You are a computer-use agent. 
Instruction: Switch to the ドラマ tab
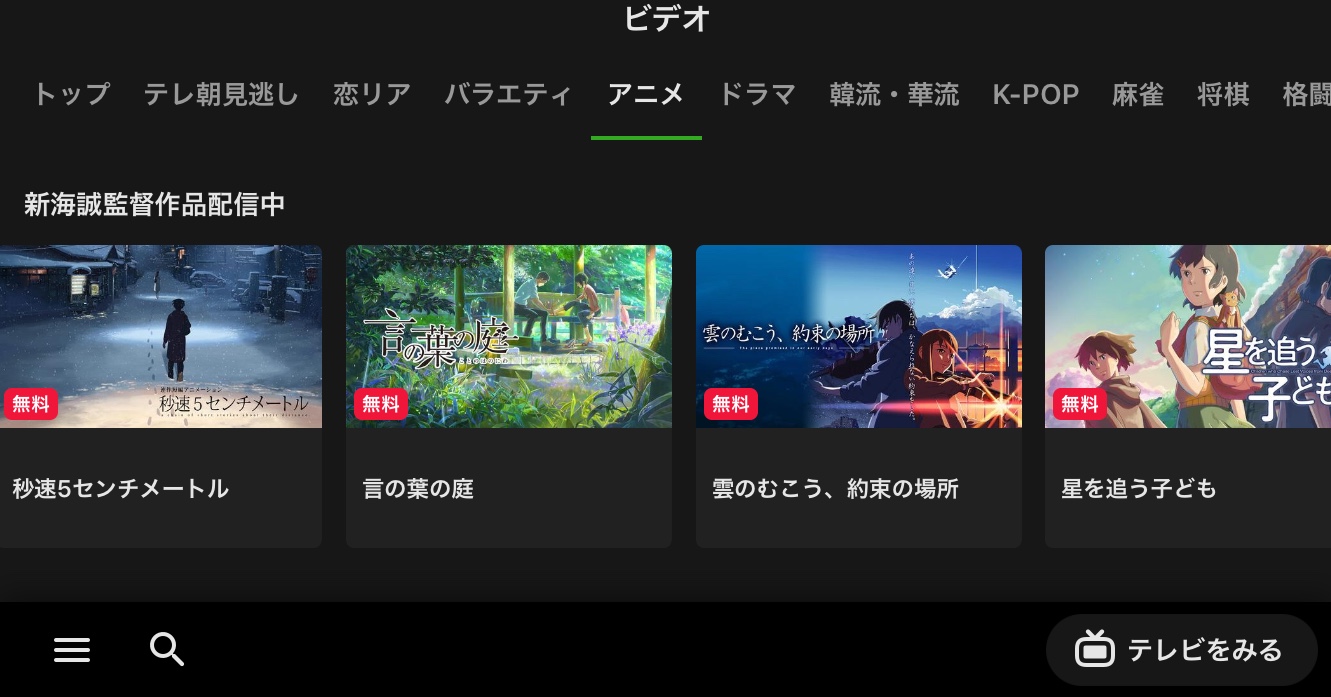tap(757, 95)
